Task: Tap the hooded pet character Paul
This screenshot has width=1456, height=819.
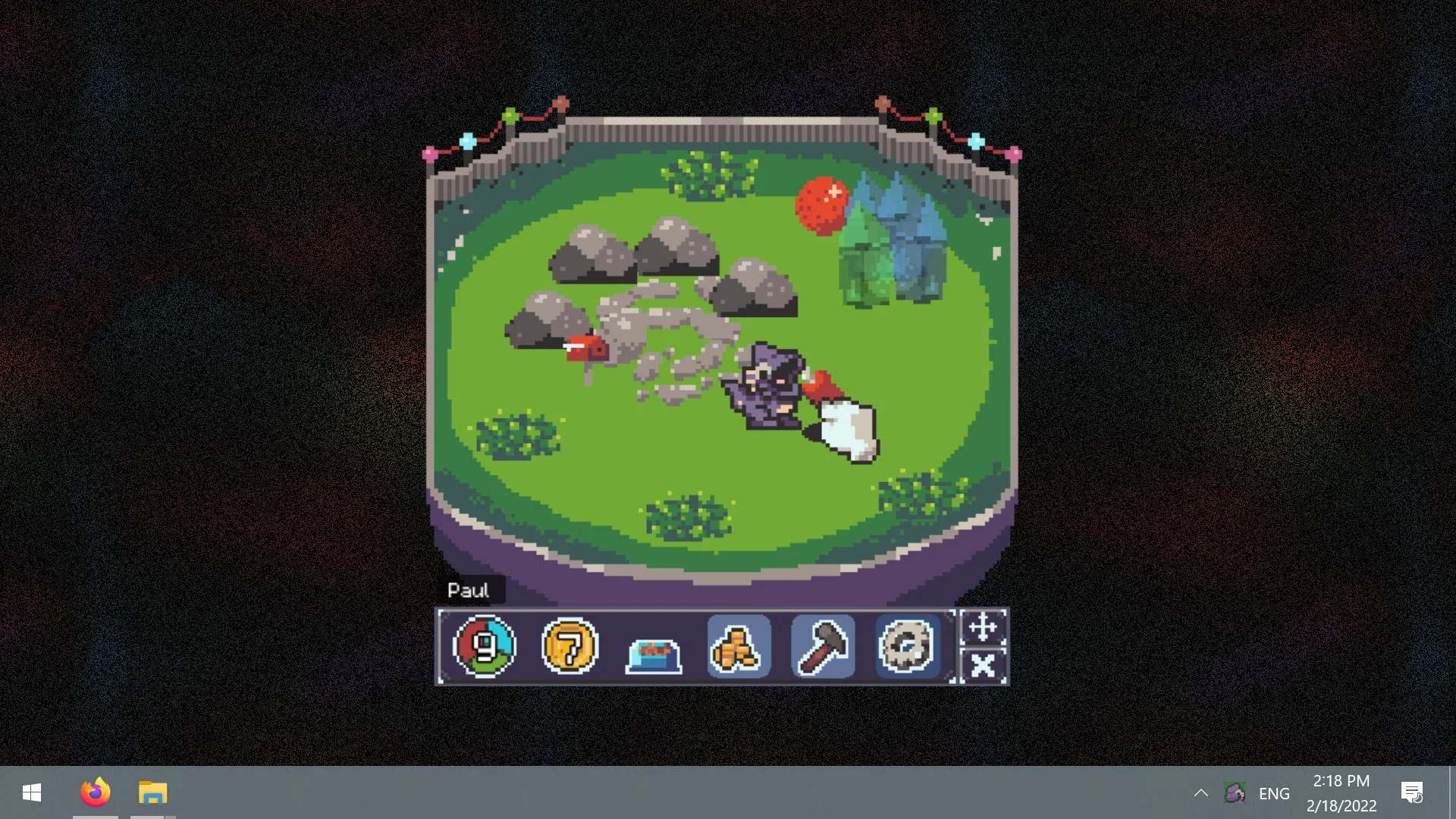Action: point(766,388)
